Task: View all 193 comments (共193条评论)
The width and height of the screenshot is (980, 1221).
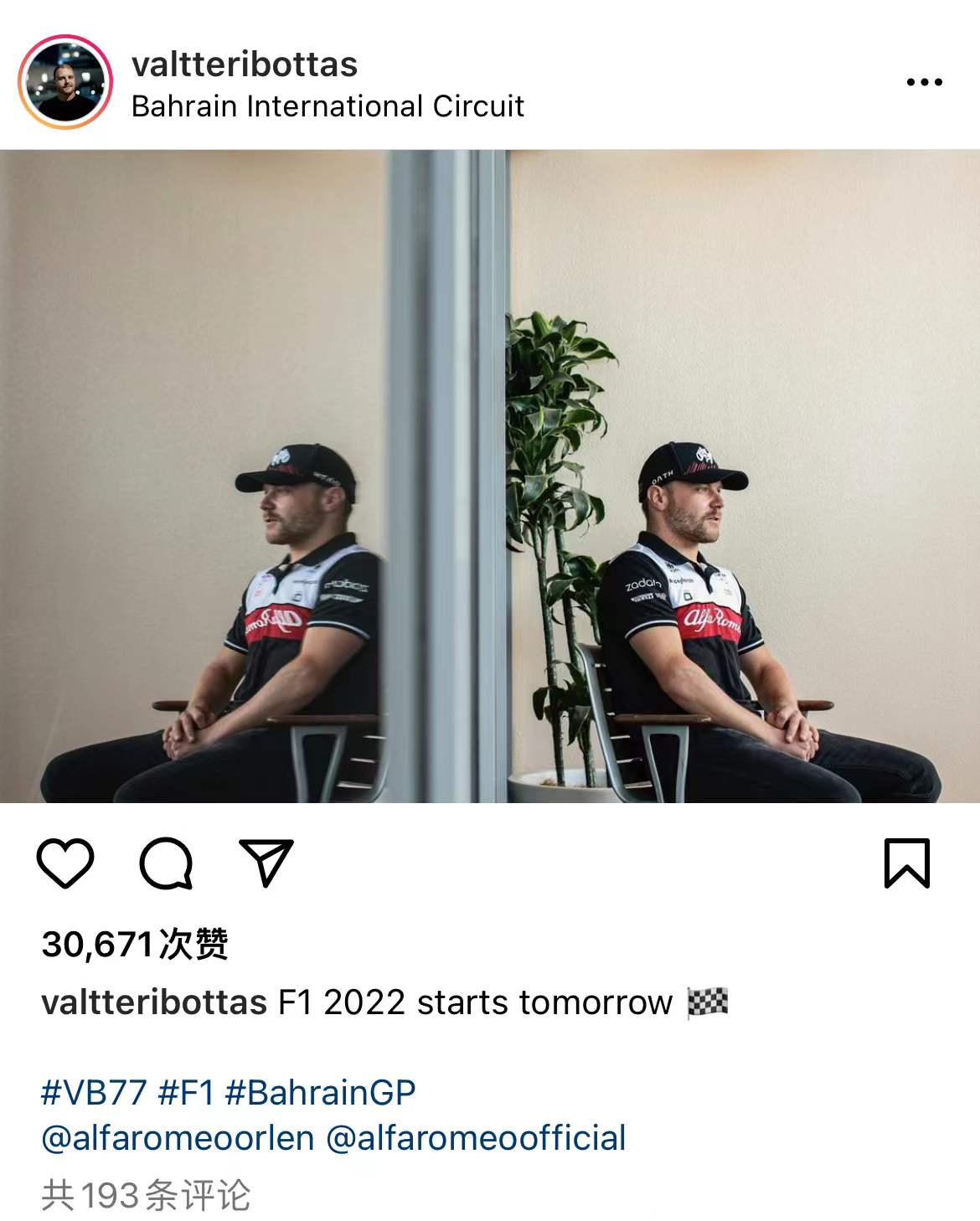Action: pyautogui.click(x=146, y=1195)
